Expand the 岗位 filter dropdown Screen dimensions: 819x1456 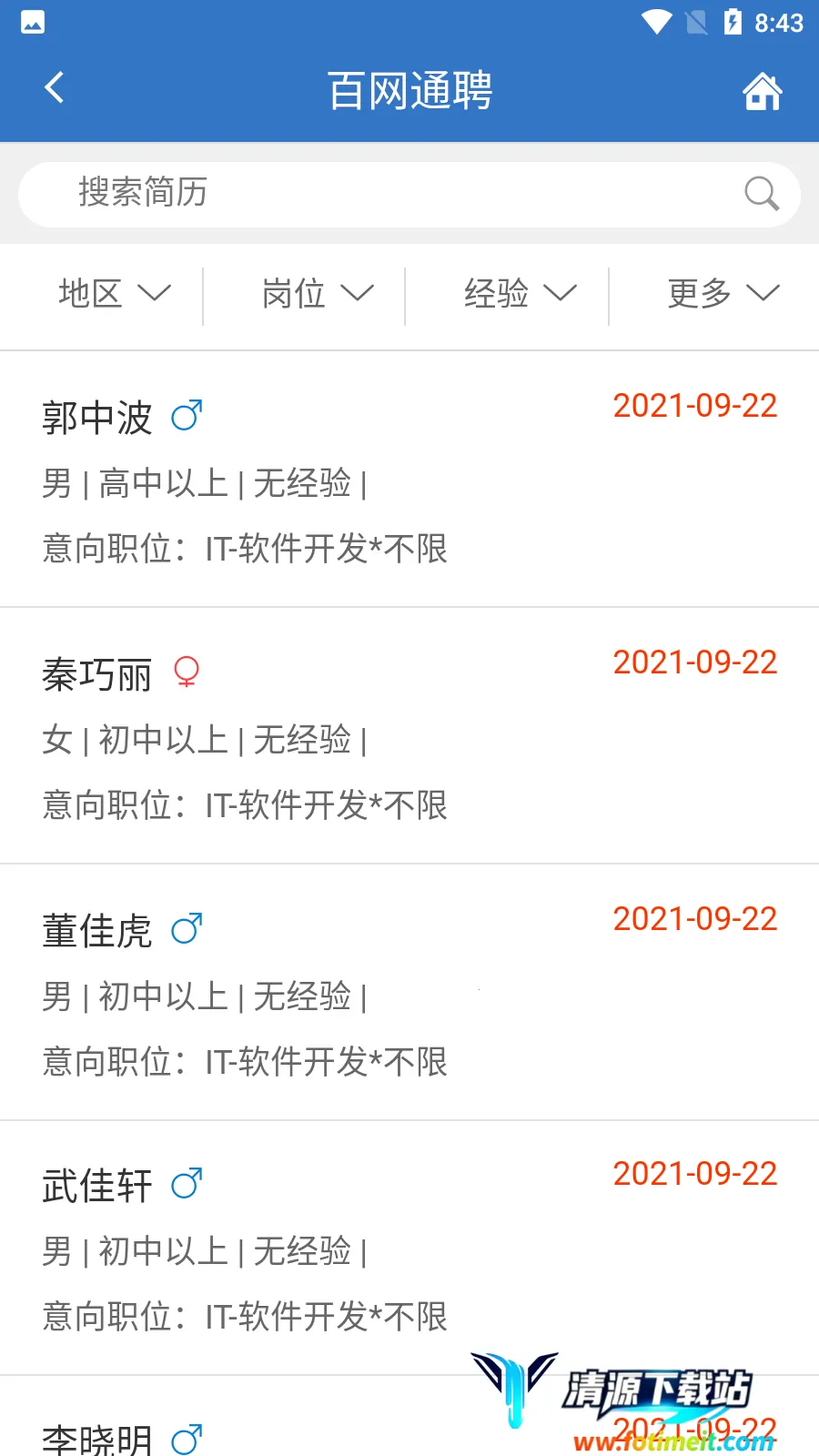(317, 293)
